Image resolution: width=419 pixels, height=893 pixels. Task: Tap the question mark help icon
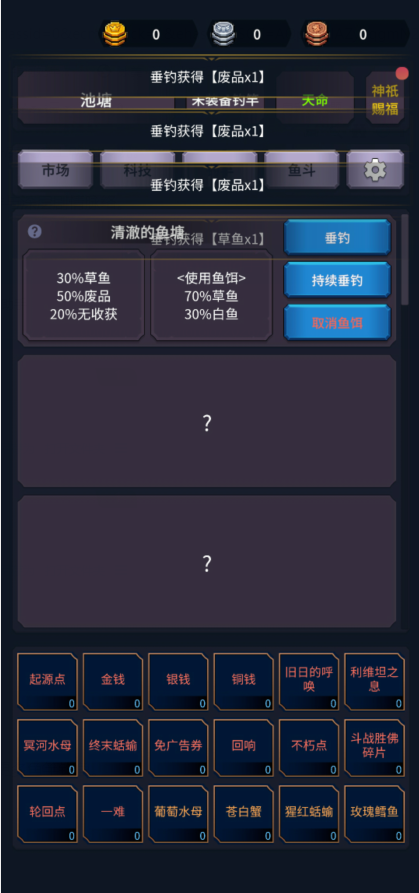point(35,231)
